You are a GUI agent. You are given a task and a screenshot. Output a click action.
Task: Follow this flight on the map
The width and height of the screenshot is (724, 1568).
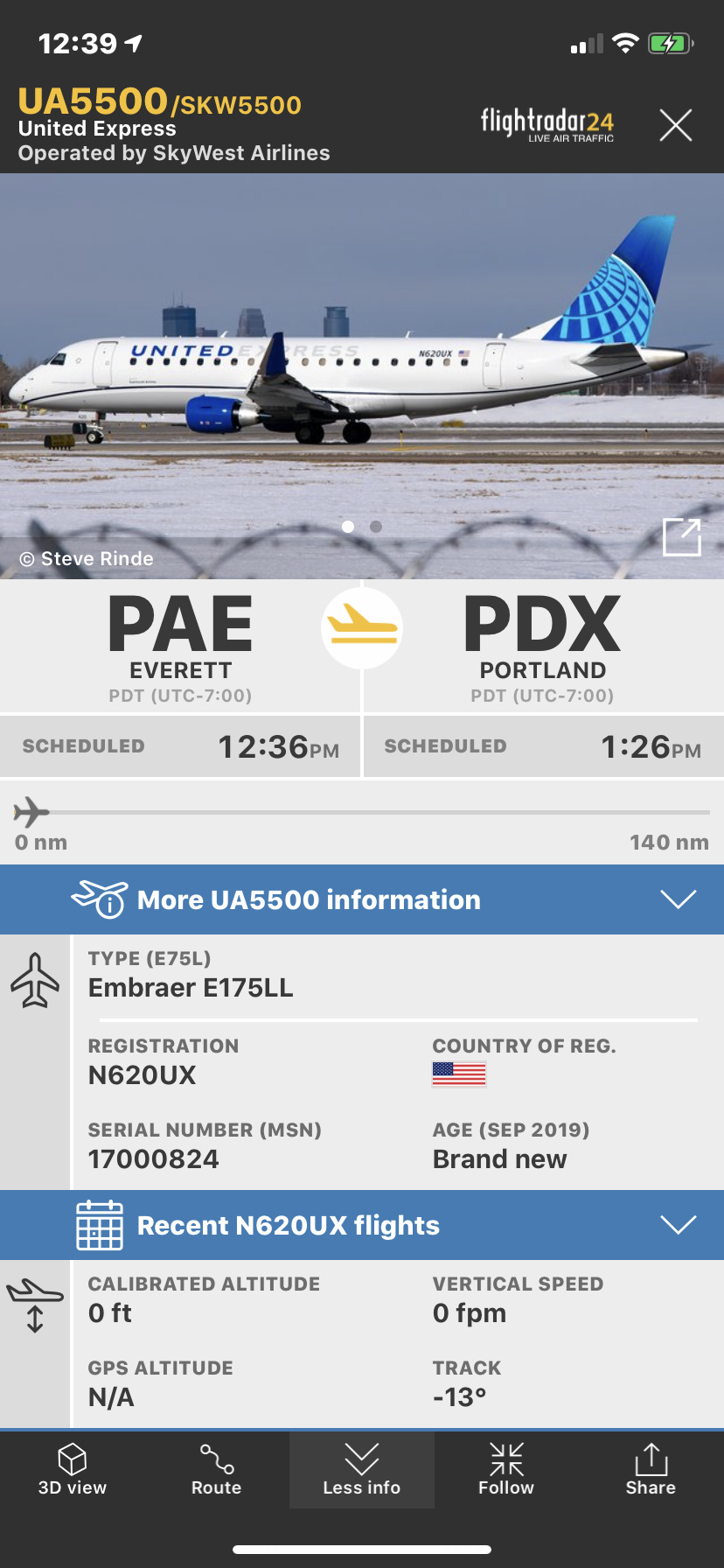pos(506,1470)
